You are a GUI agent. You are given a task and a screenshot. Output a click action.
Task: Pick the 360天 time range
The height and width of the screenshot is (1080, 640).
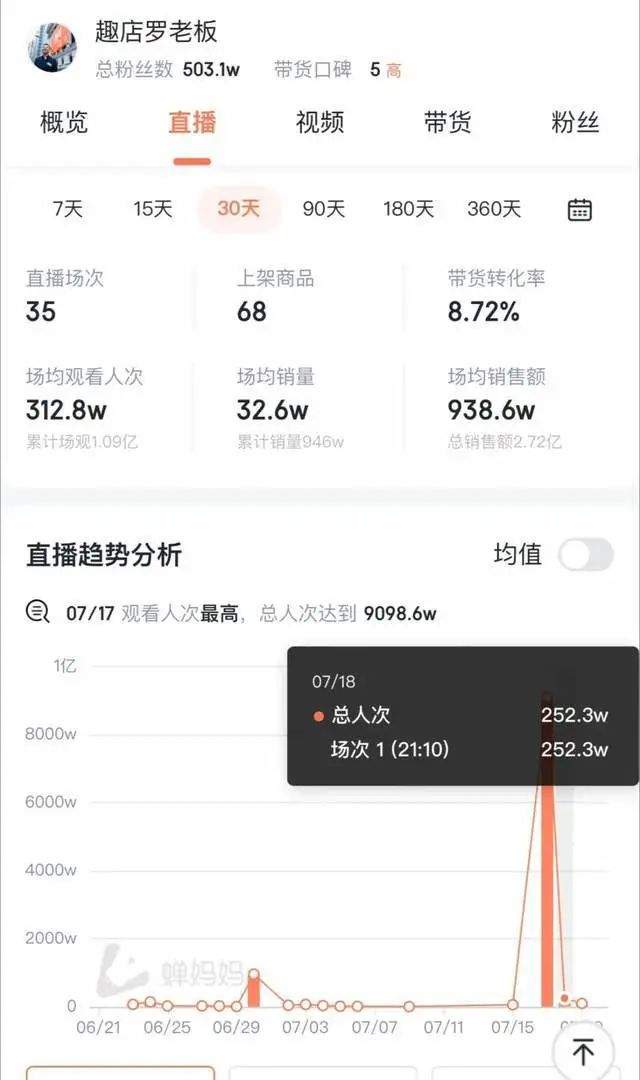tap(494, 209)
